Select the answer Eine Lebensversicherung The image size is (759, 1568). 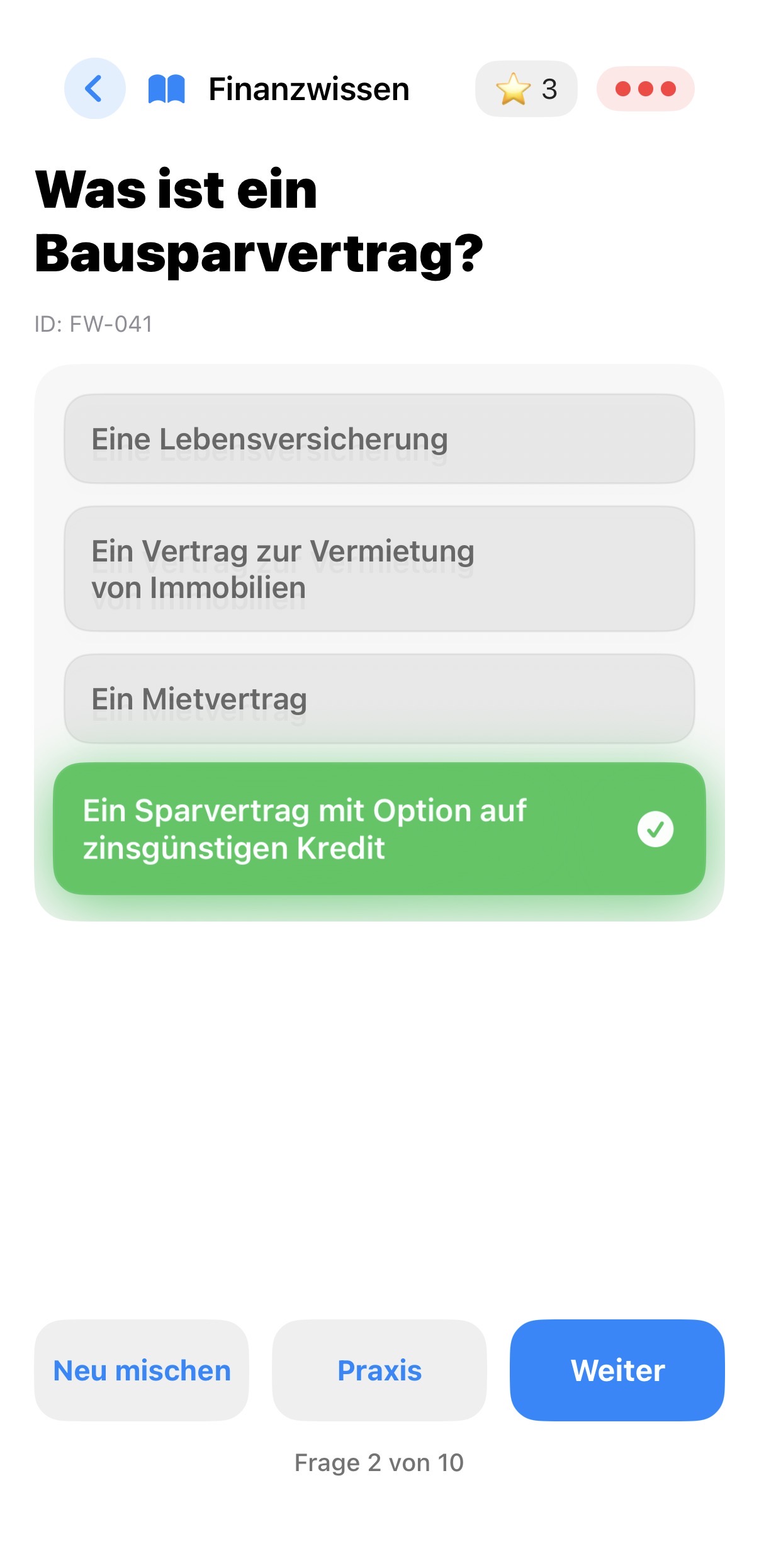tap(379, 439)
